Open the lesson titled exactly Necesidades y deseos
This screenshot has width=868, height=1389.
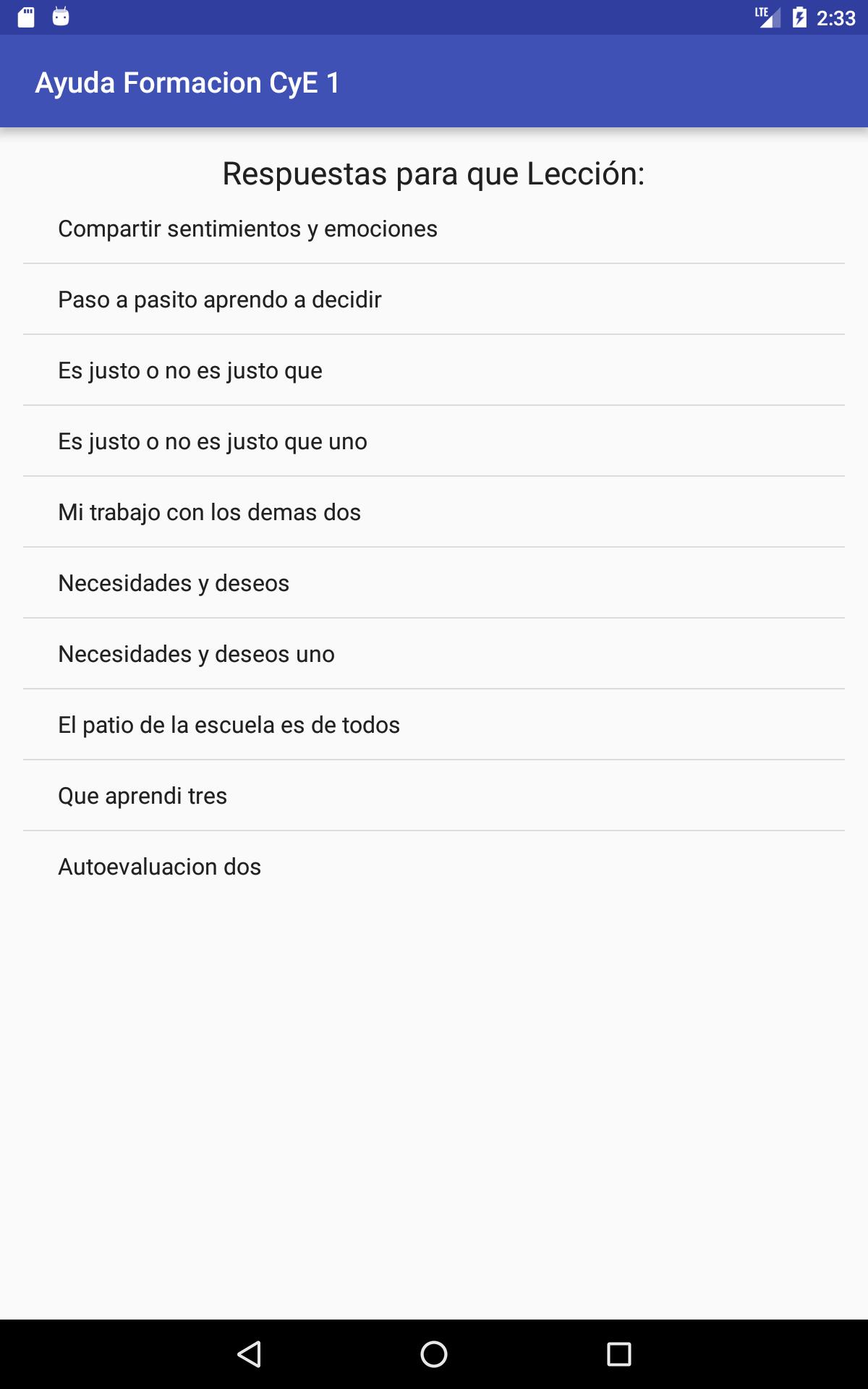(434, 583)
